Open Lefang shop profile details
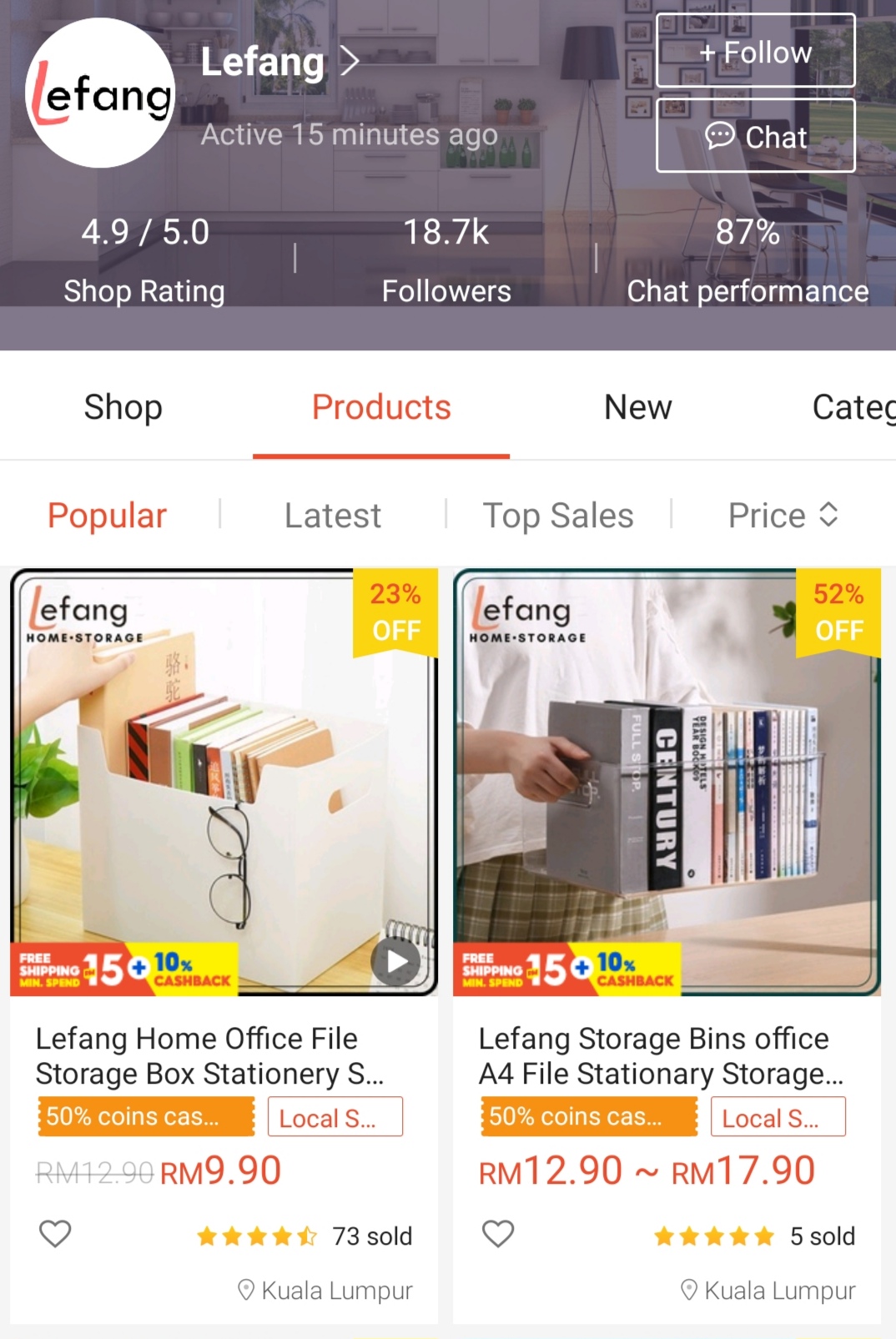The width and height of the screenshot is (896, 1339). pos(279,62)
